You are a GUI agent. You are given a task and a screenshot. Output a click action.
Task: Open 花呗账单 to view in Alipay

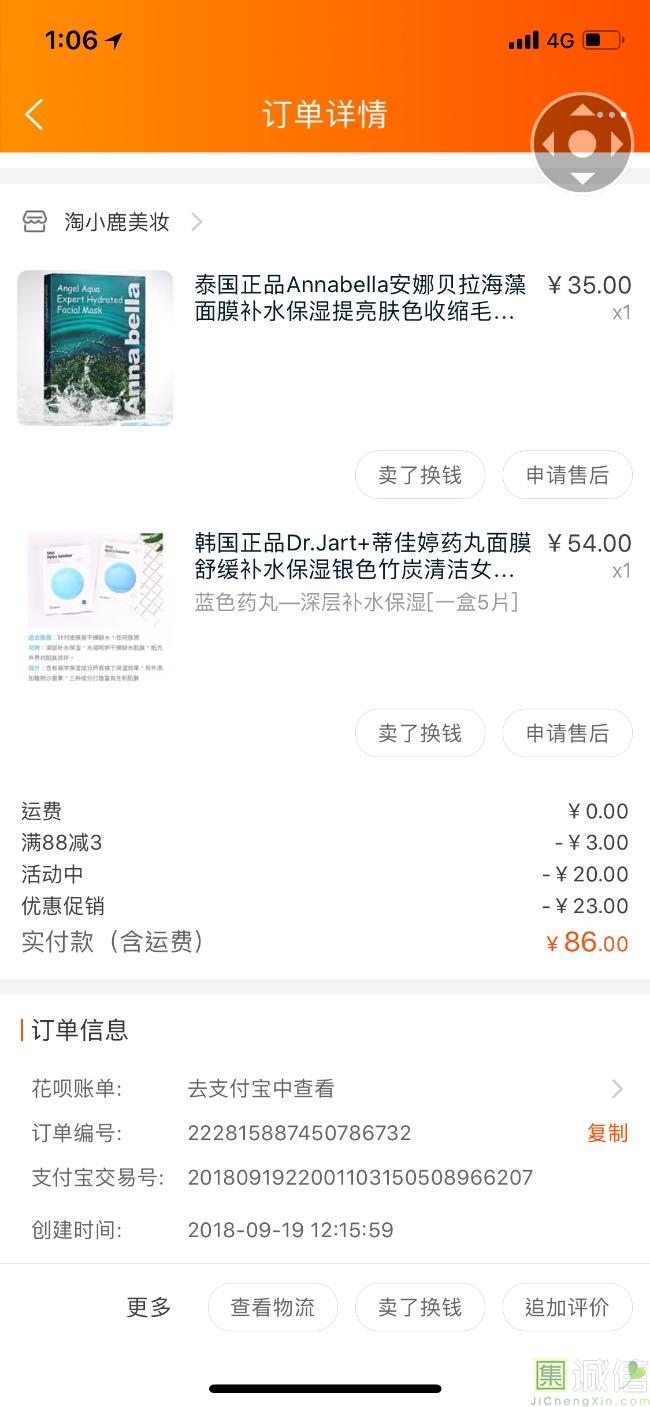coord(400,1088)
